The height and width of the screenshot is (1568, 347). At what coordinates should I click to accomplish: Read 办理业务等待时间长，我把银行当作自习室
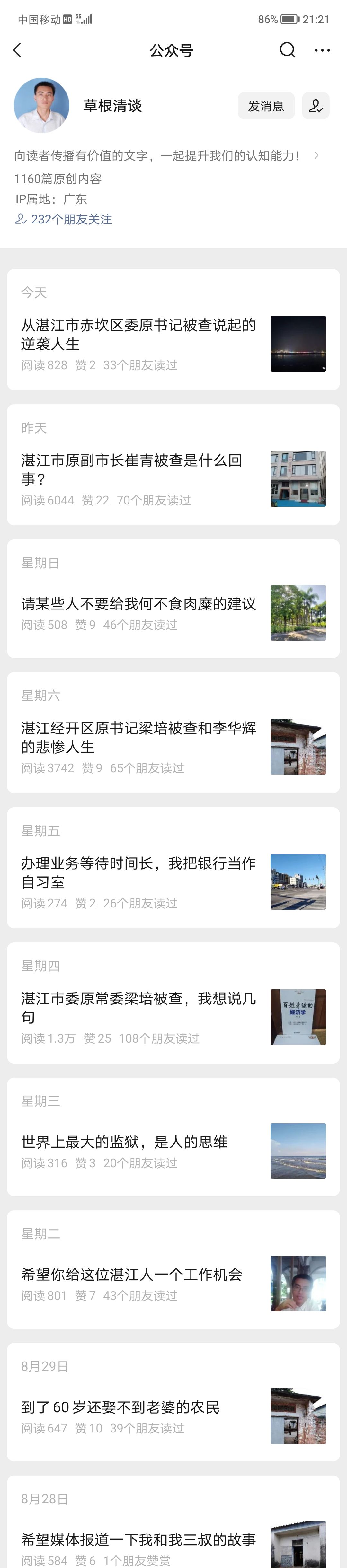138,872
